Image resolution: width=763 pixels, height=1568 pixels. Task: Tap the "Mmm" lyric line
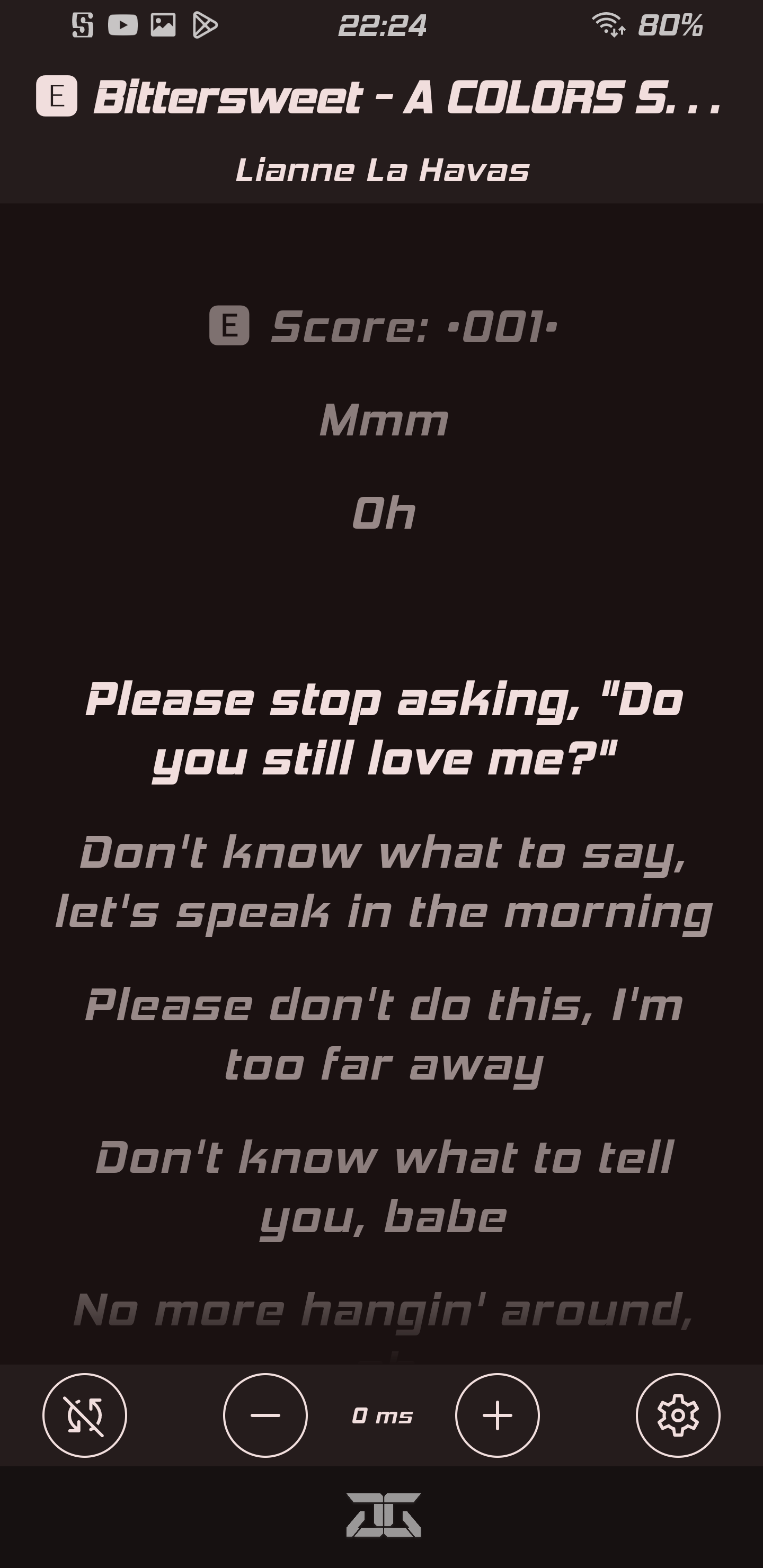point(384,421)
